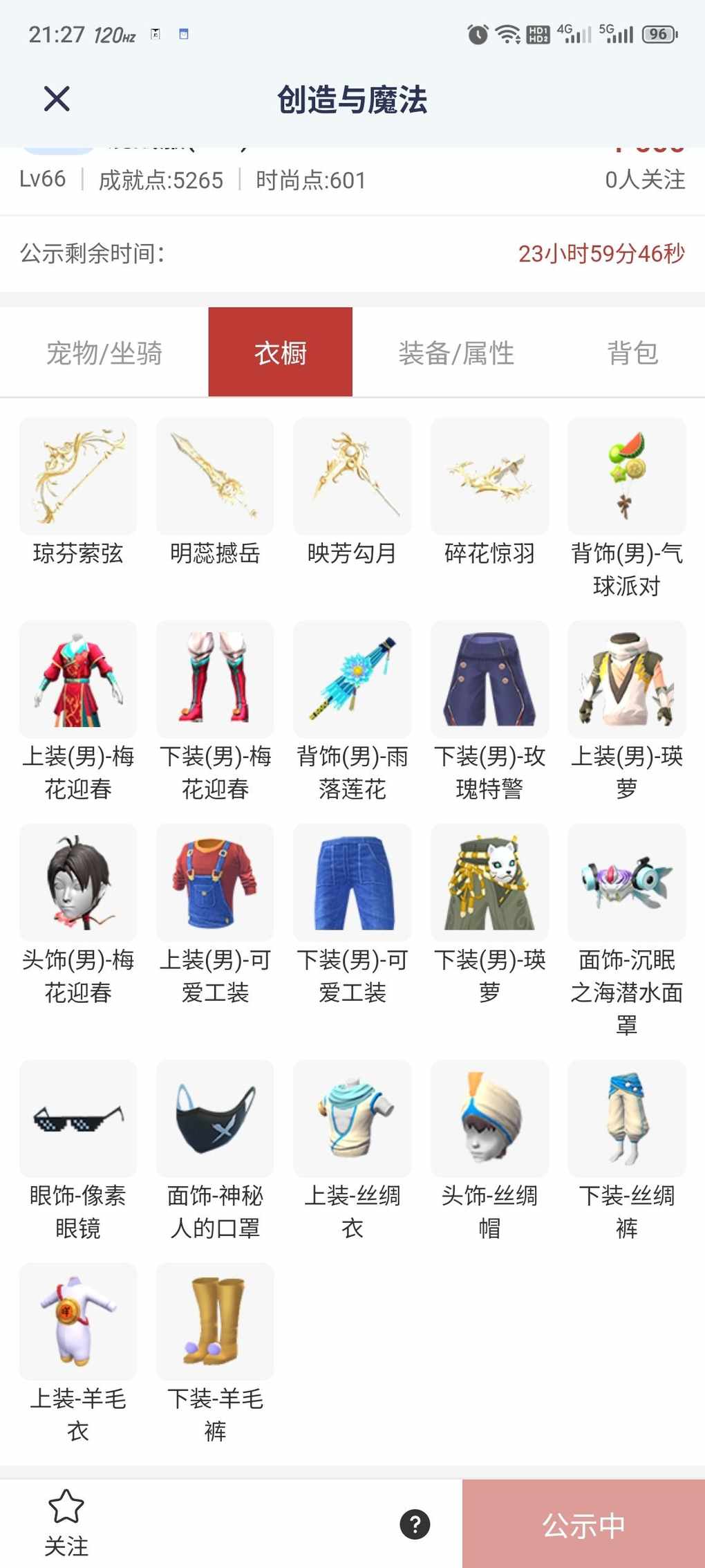Open the 明蕊撼岳 sword item
Screen dimensions: 705x1568
[215, 477]
